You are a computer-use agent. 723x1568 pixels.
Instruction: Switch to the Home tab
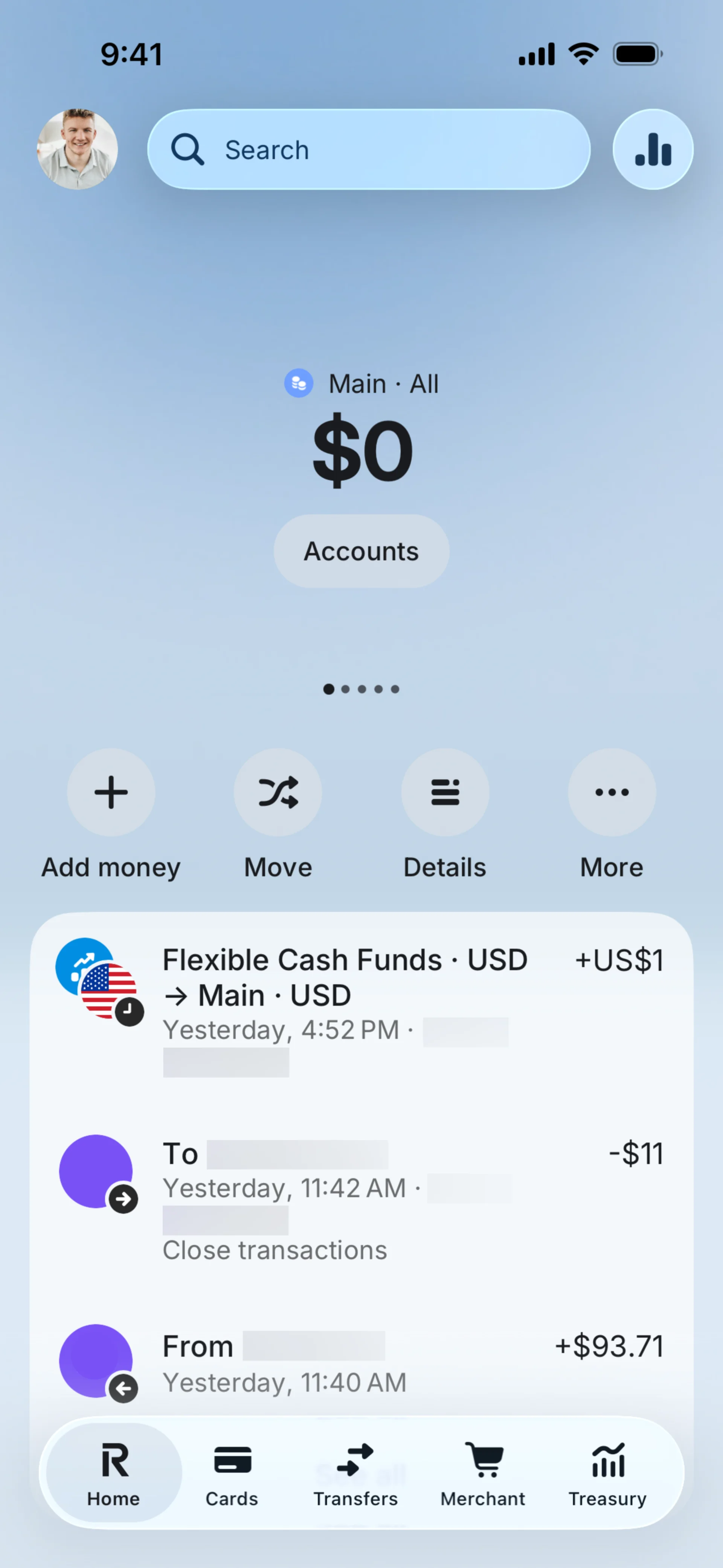point(114,1472)
